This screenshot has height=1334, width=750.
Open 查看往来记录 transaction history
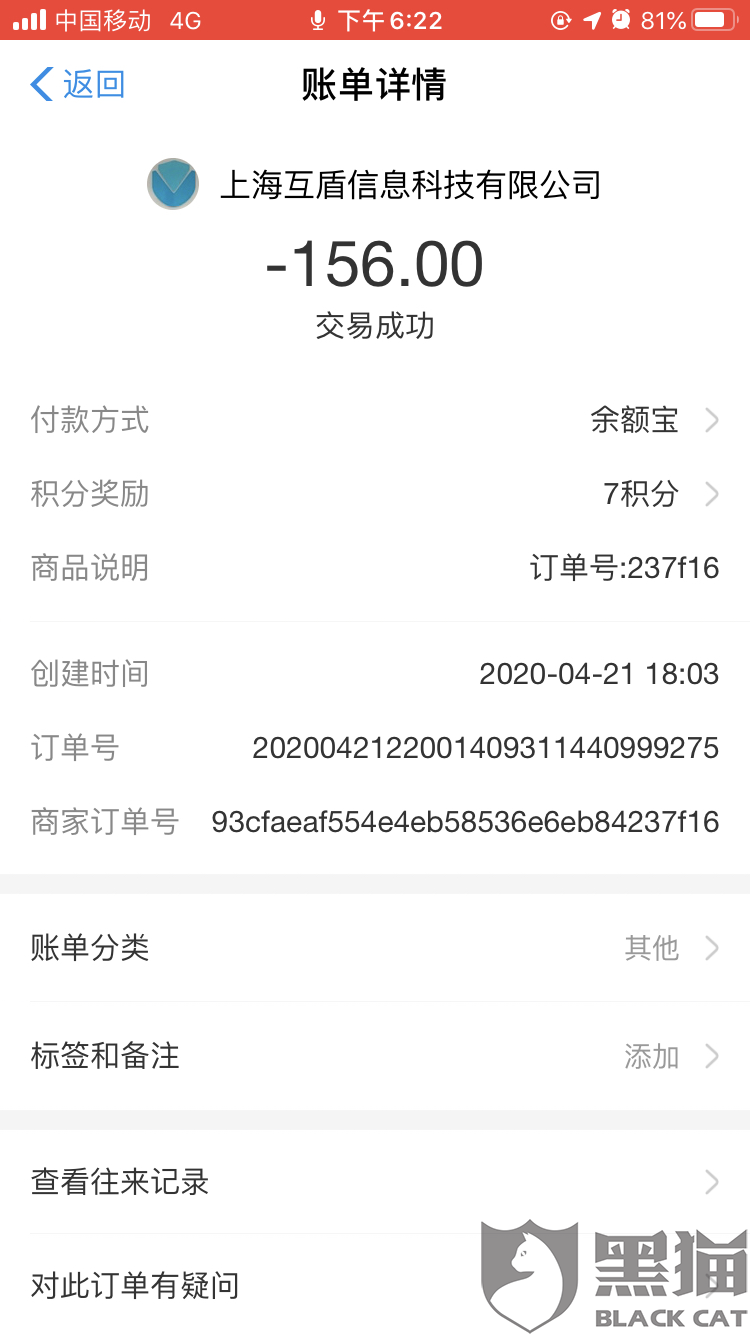[x=375, y=1182]
